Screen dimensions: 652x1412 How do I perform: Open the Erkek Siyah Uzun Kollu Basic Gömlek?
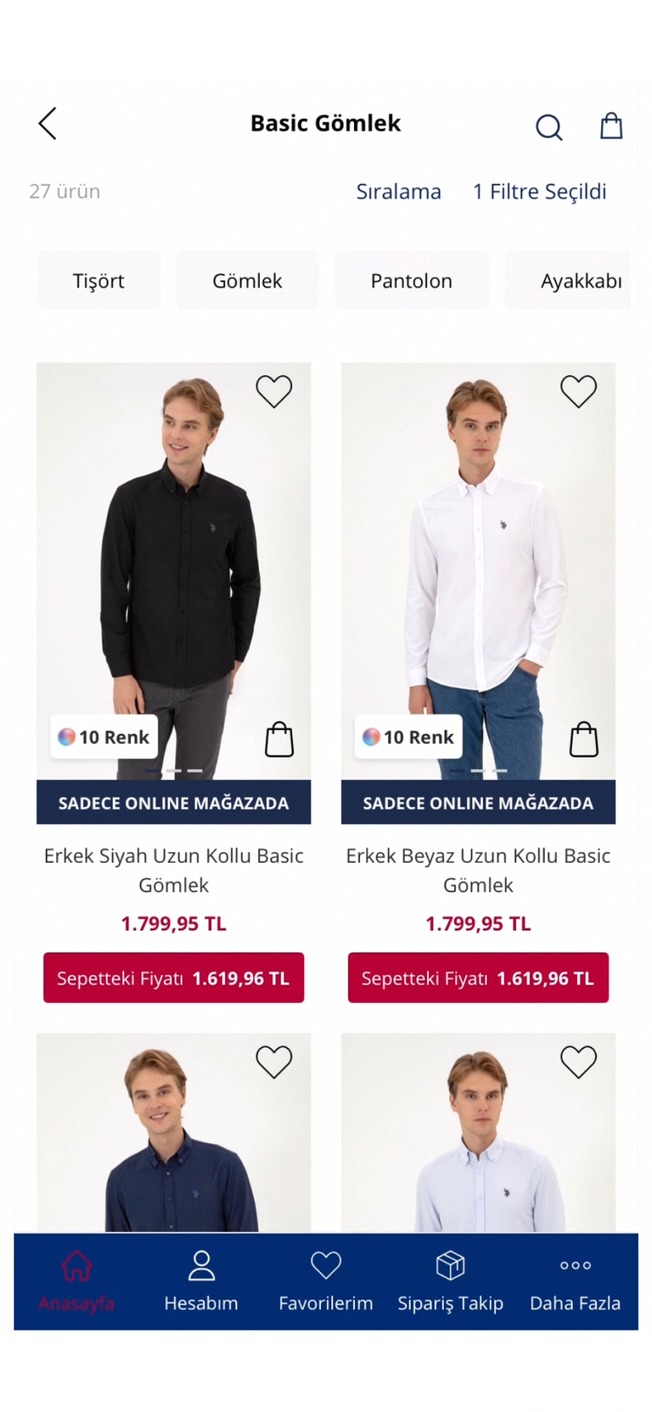tap(173, 869)
